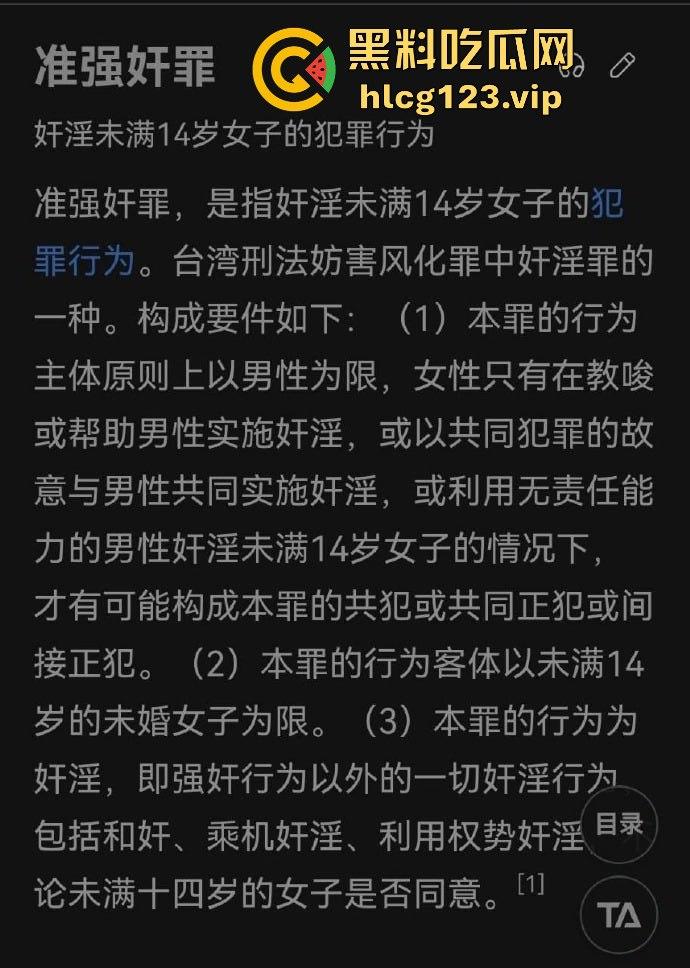Open the 目录 table of contents button
Image resolution: width=690 pixels, height=968 pixels.
[x=619, y=825]
